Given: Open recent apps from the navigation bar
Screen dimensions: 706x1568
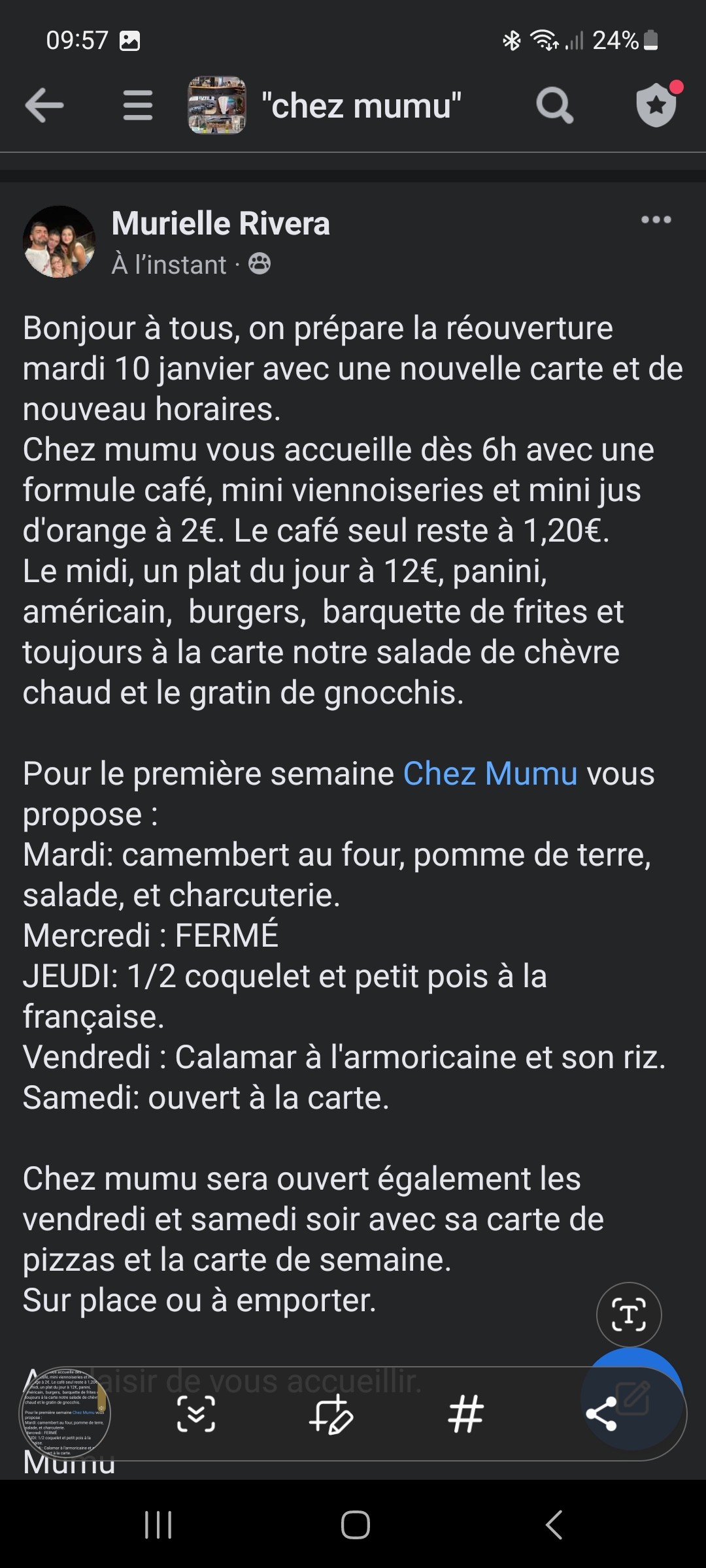Looking at the screenshot, I should pyautogui.click(x=158, y=1525).
